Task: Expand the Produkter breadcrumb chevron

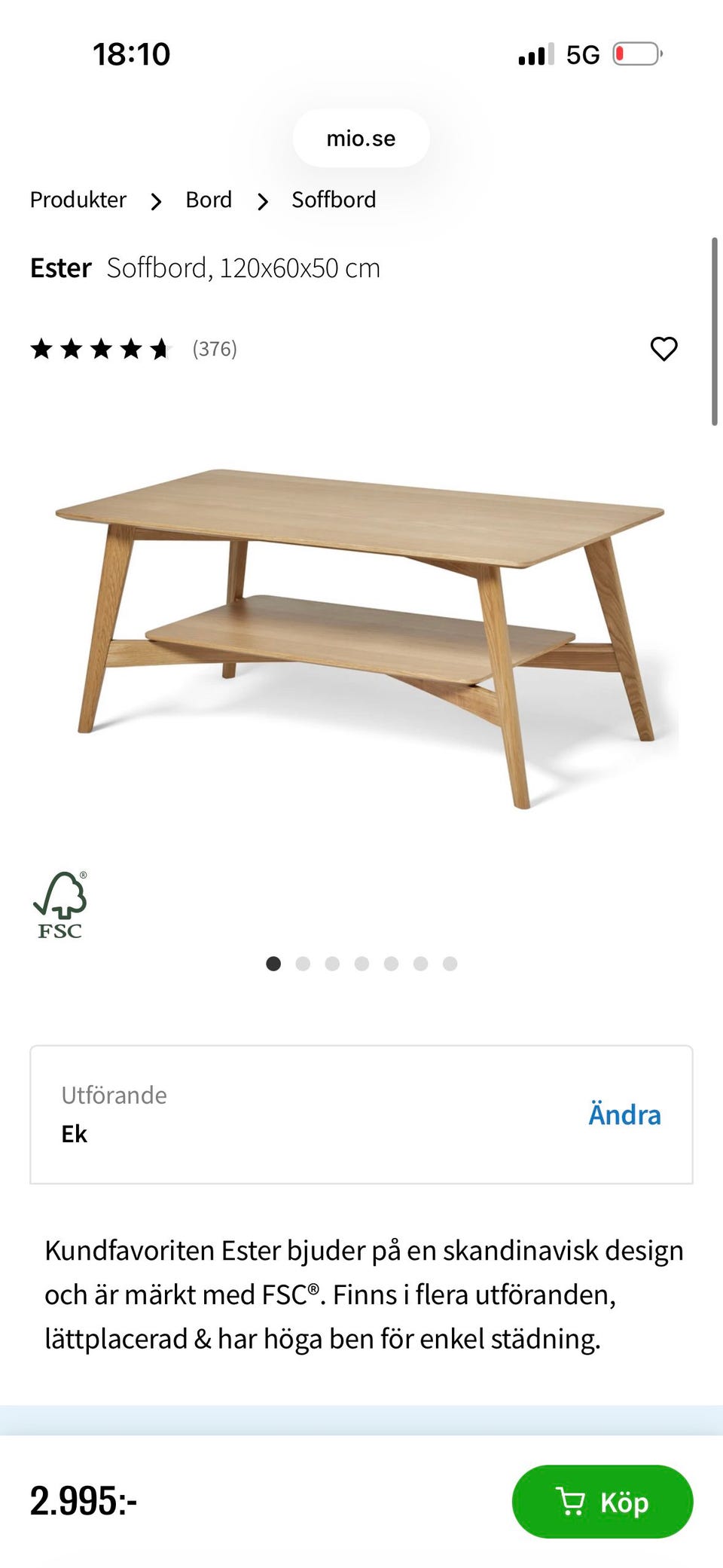Action: click(157, 200)
